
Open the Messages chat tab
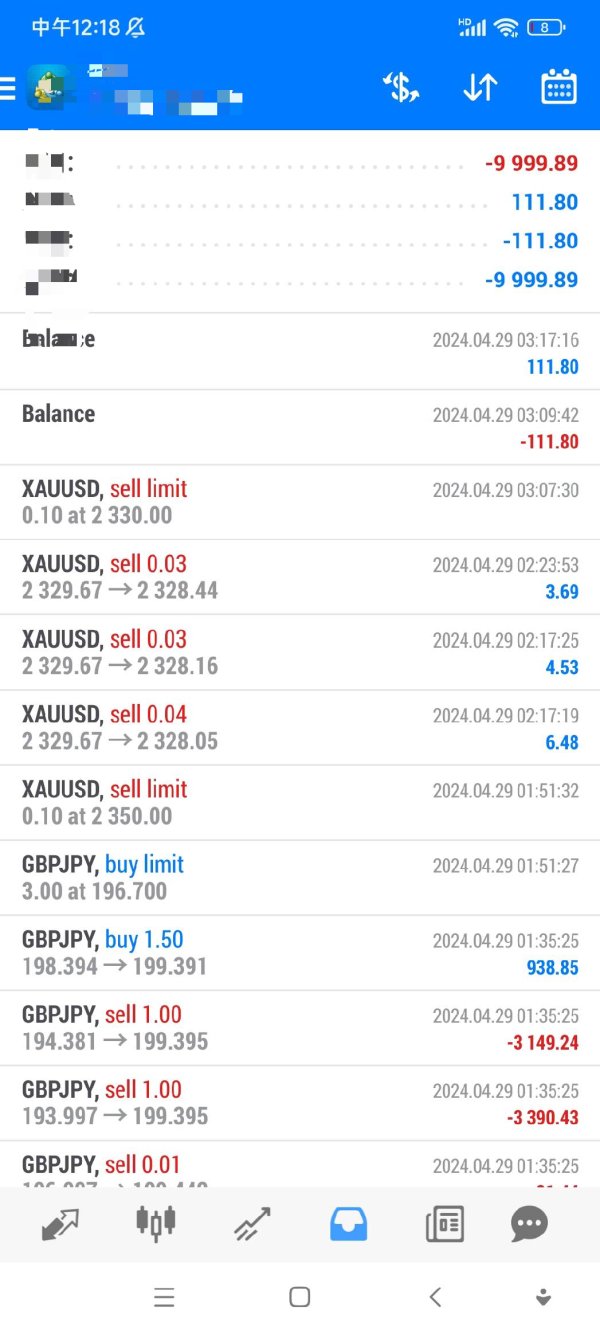pos(529,1224)
